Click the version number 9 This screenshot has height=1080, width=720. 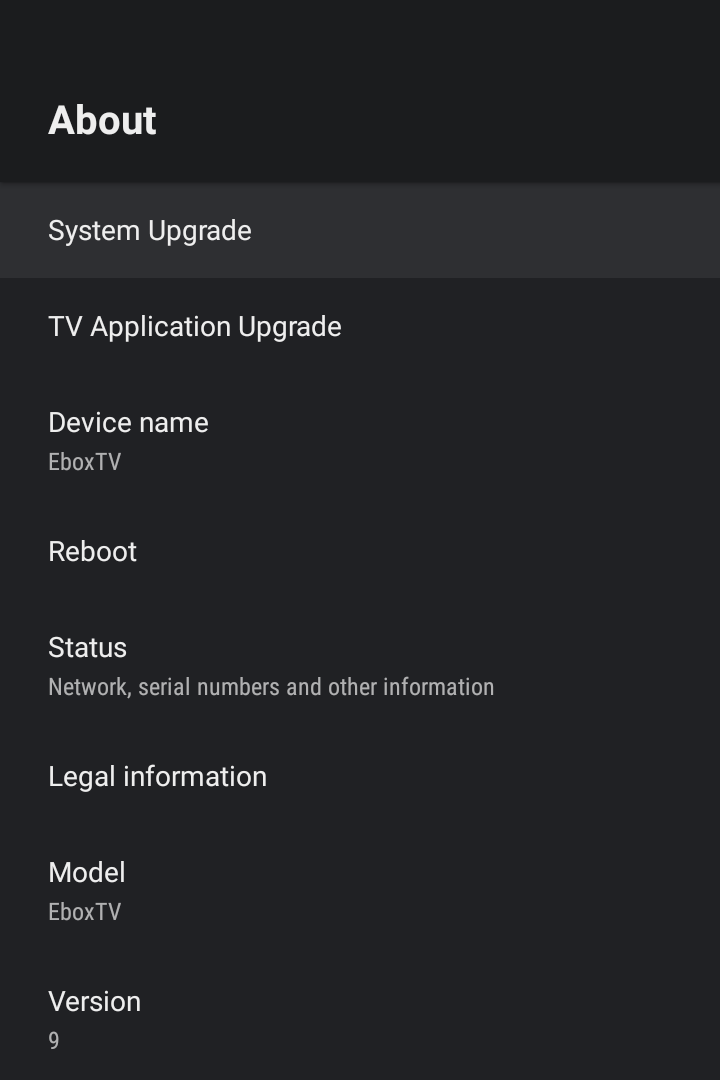tap(53, 1040)
